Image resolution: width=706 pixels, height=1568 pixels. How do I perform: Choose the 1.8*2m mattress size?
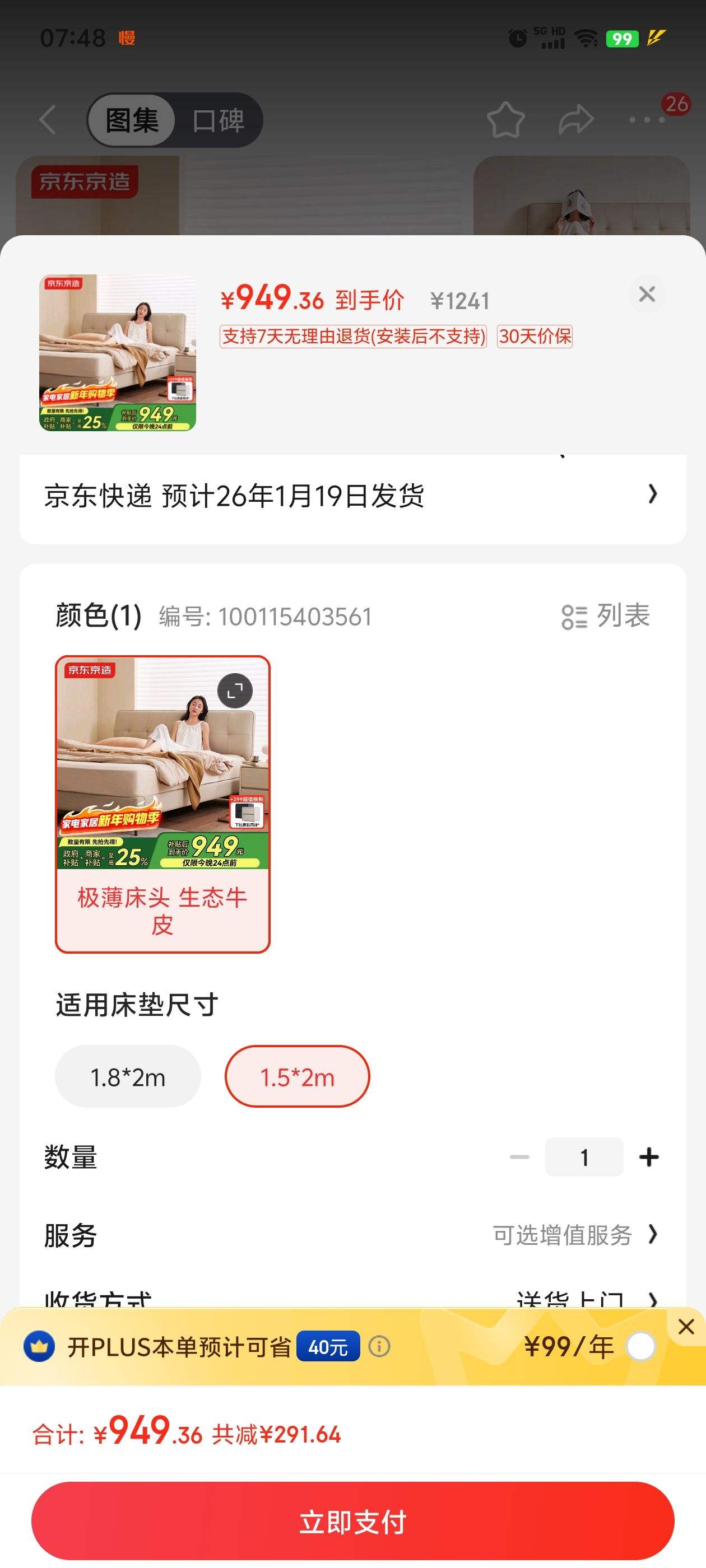coord(128,1077)
